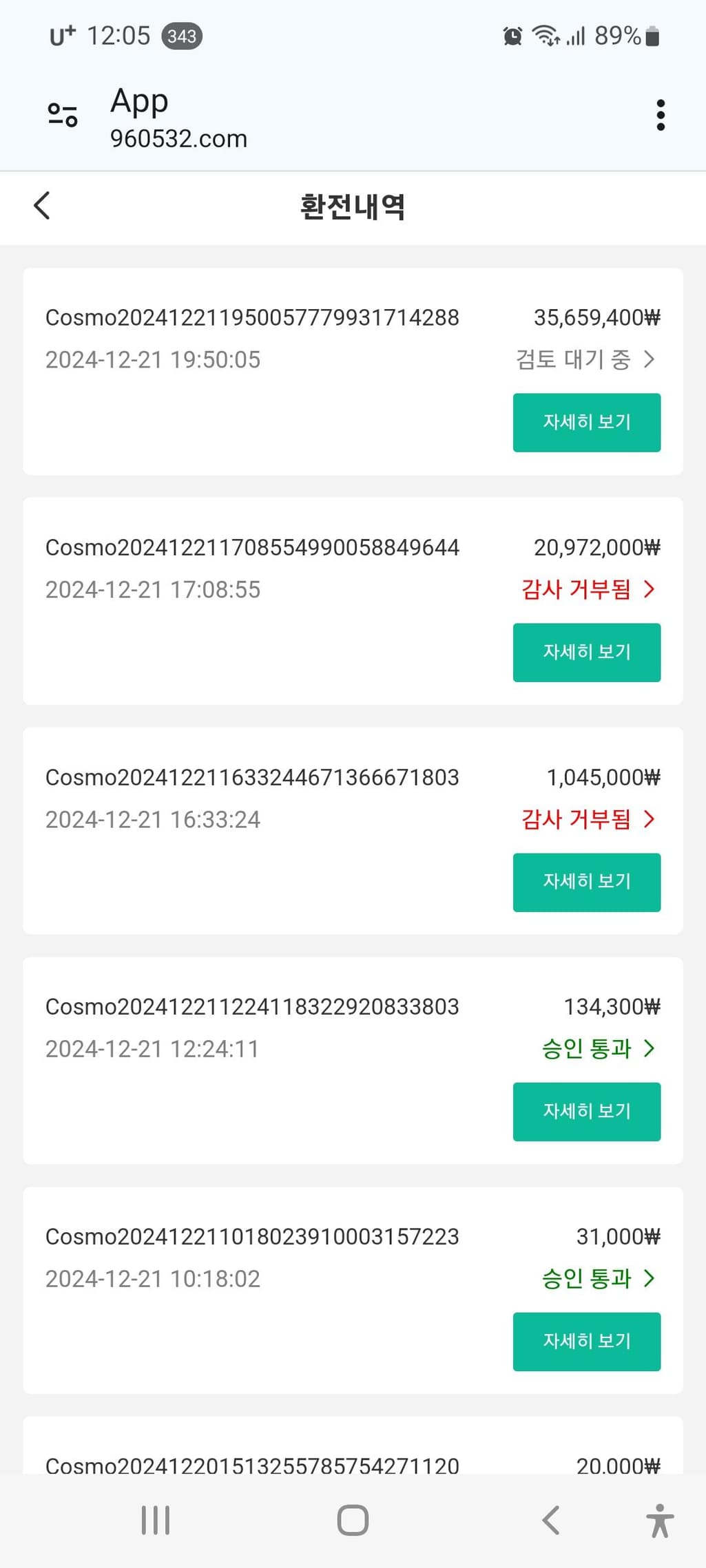706x1568 pixels.
Task: Go to the phone's home screen
Action: (353, 1520)
